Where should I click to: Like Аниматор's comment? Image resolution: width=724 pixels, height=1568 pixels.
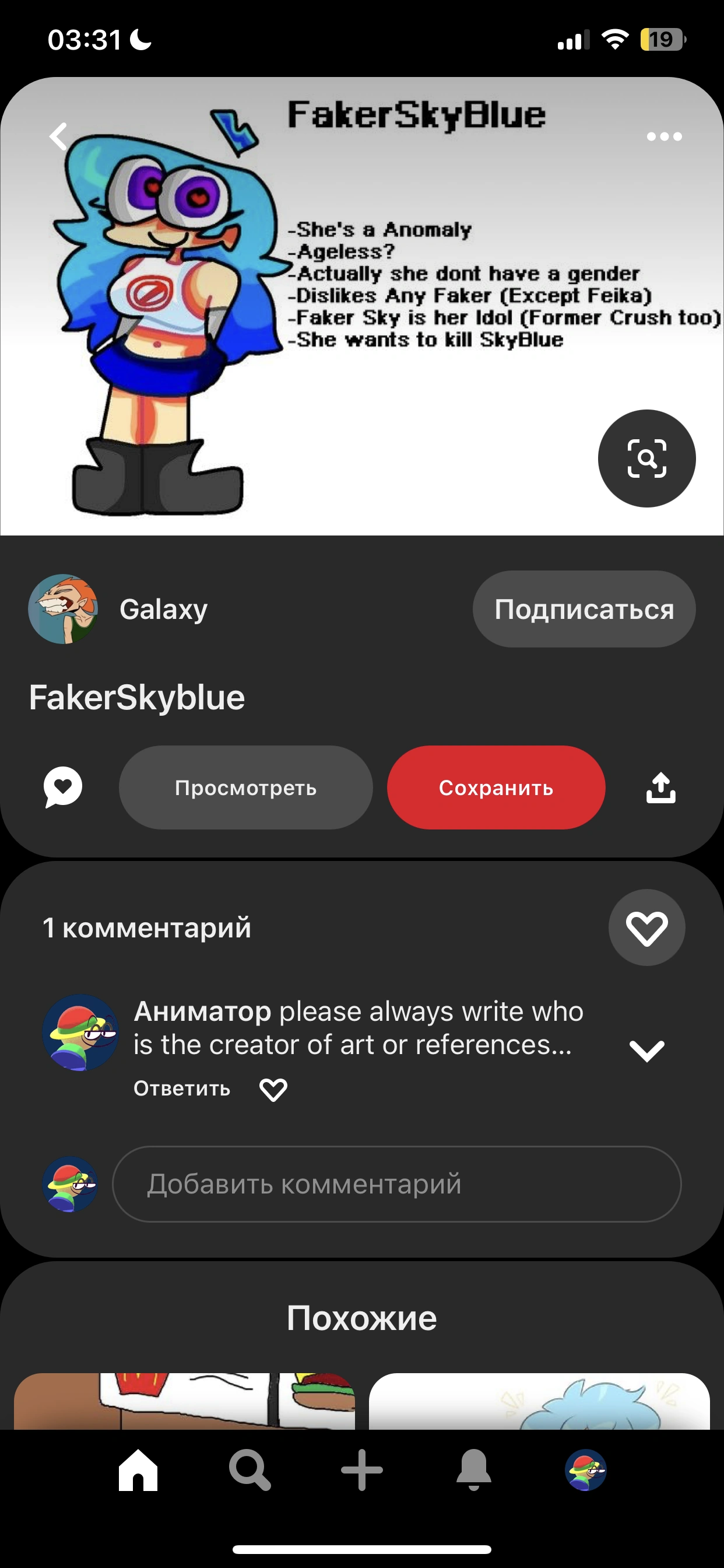click(273, 1089)
